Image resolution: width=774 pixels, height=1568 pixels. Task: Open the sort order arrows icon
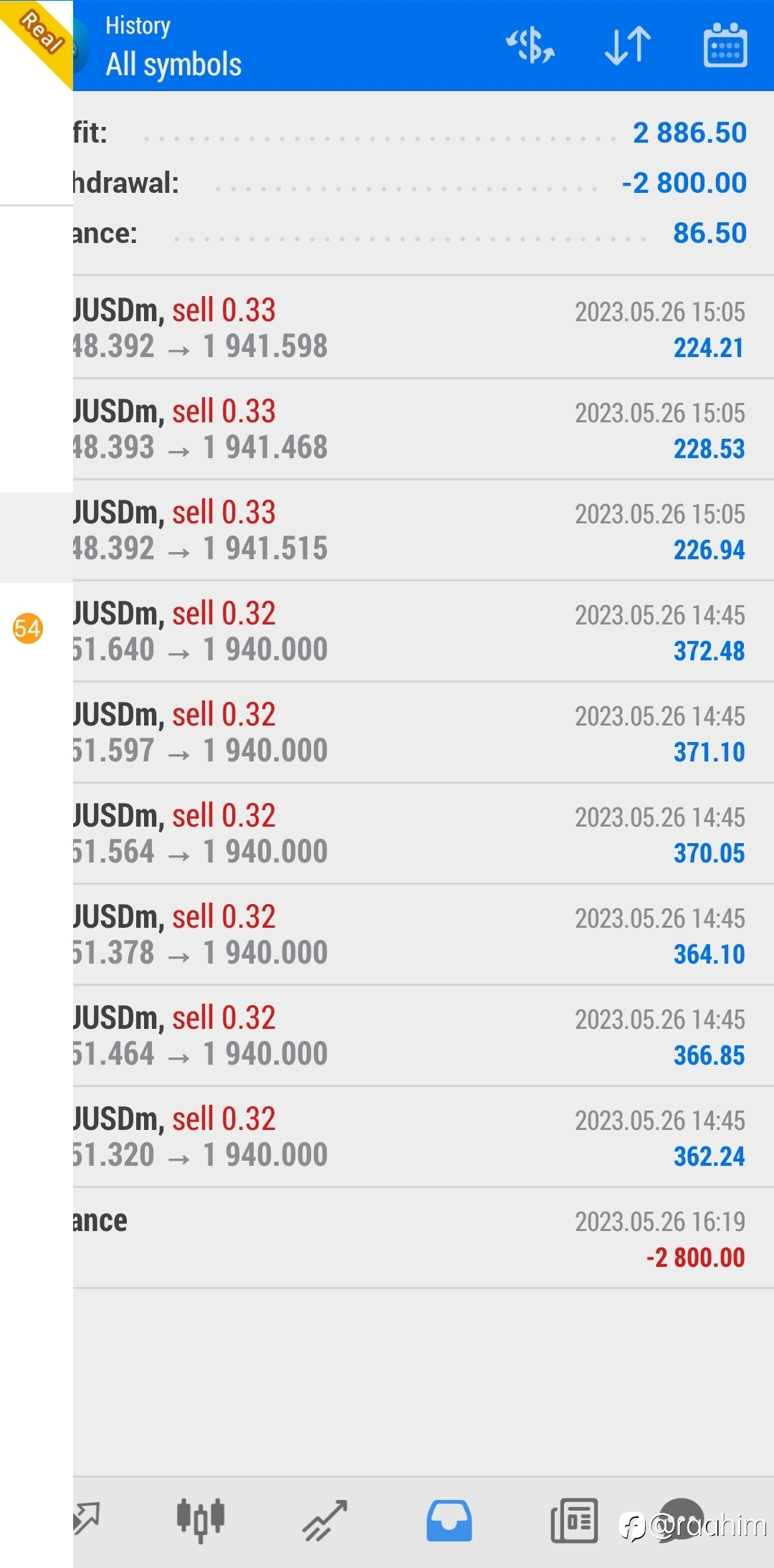pos(628,45)
